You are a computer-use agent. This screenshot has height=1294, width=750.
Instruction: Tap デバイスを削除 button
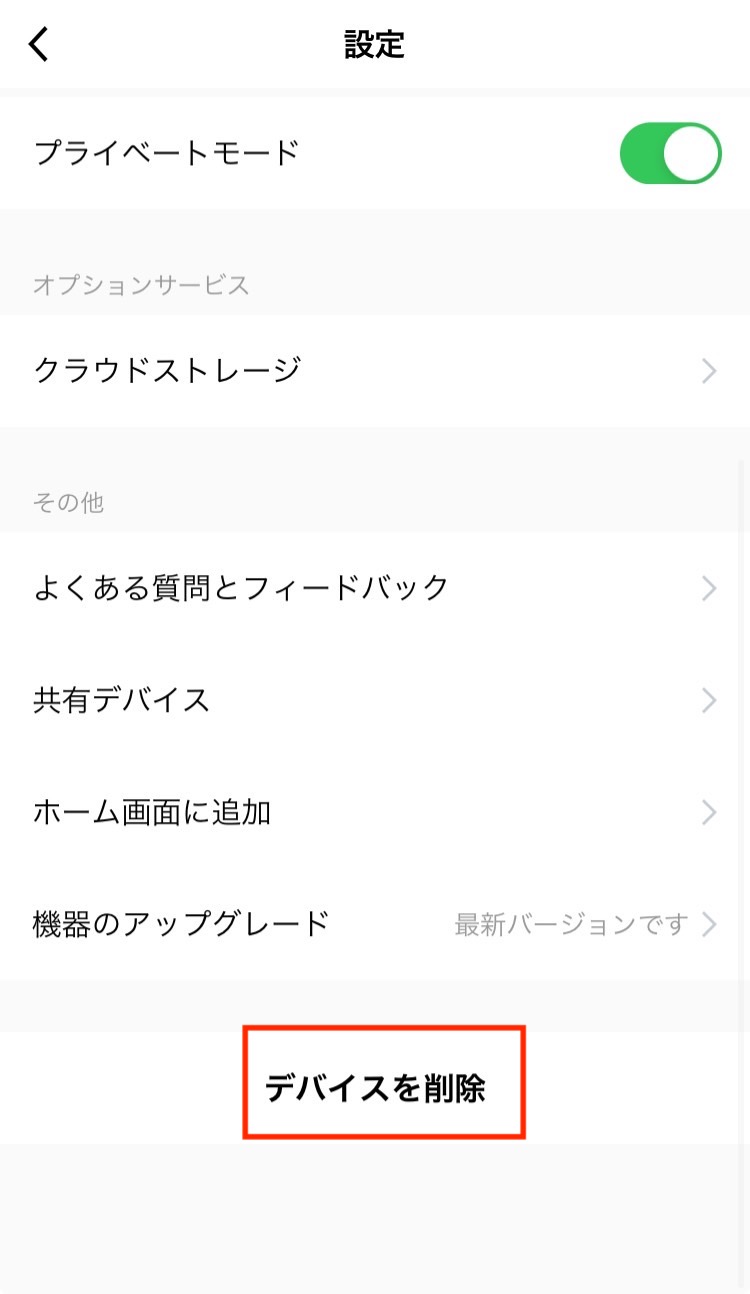coord(375,1088)
